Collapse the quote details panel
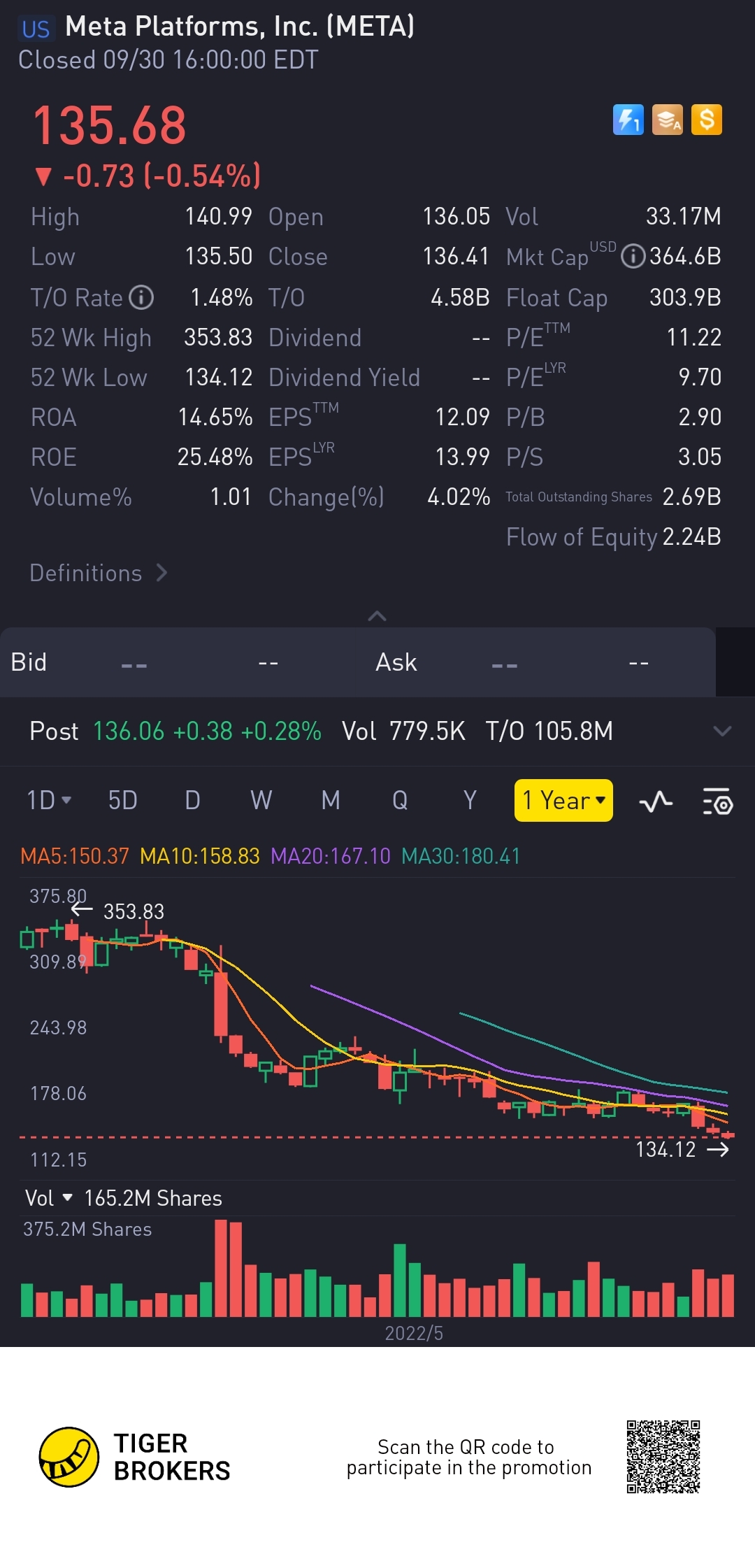The height and width of the screenshot is (1568, 755). tap(377, 616)
